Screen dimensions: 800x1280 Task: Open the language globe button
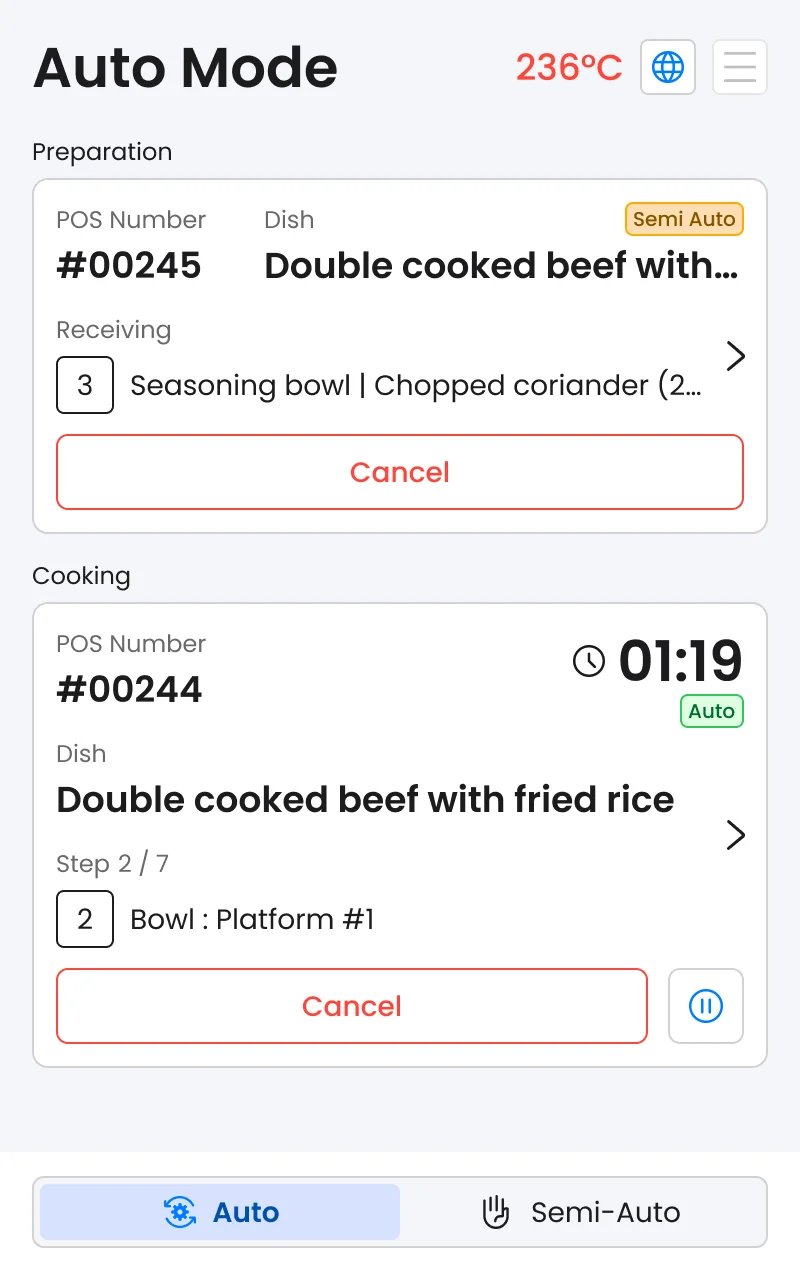pos(668,67)
